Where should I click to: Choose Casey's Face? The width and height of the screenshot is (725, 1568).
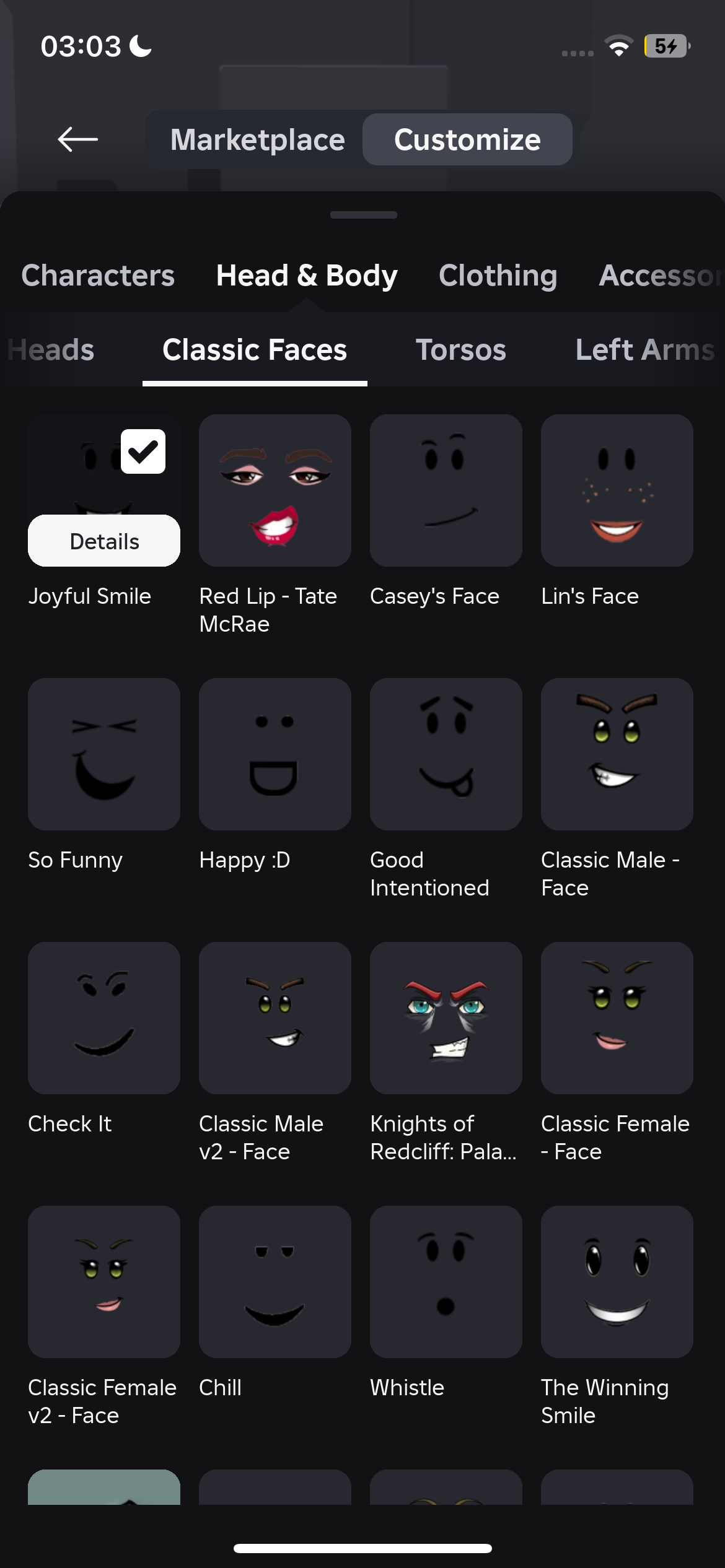(x=446, y=490)
